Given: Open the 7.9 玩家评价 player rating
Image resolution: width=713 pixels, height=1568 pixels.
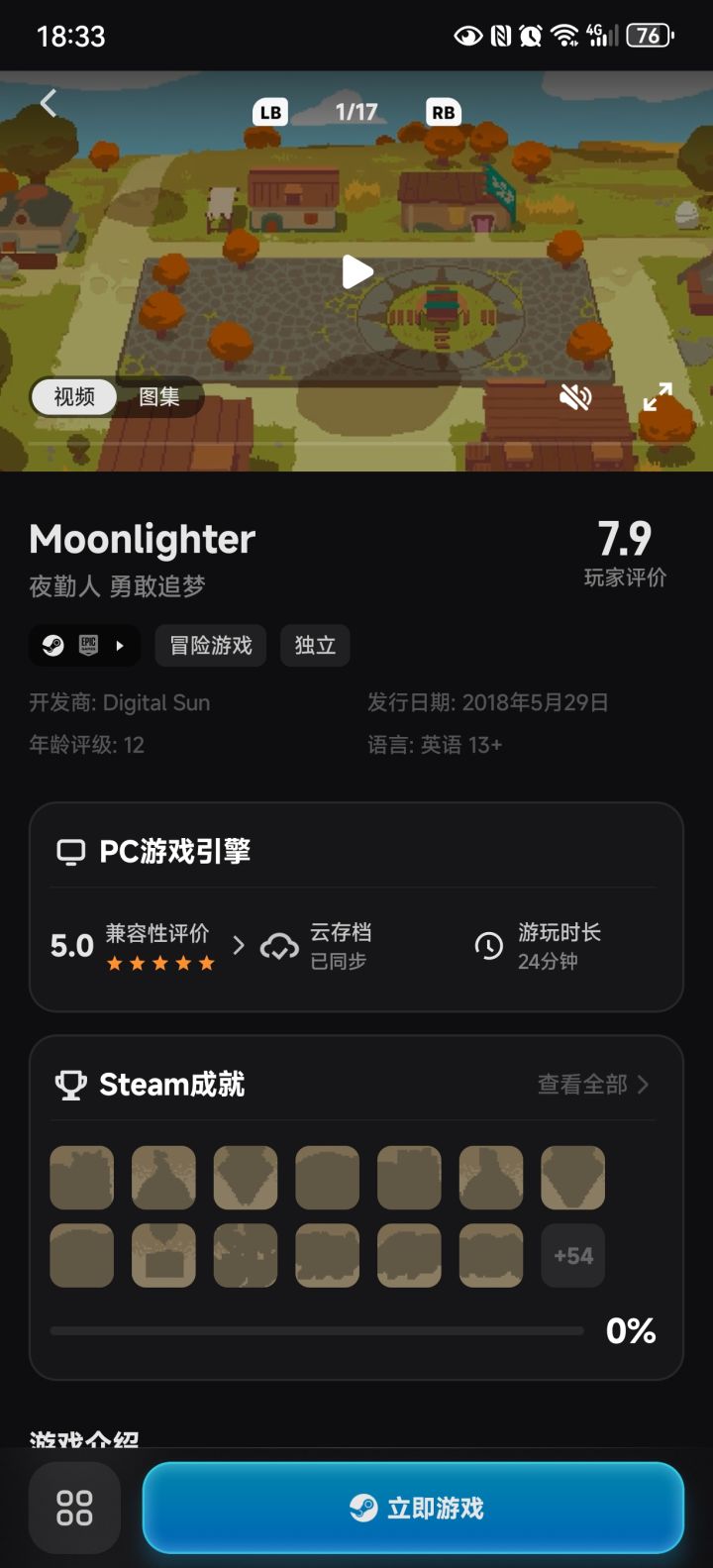Looking at the screenshot, I should click(625, 554).
